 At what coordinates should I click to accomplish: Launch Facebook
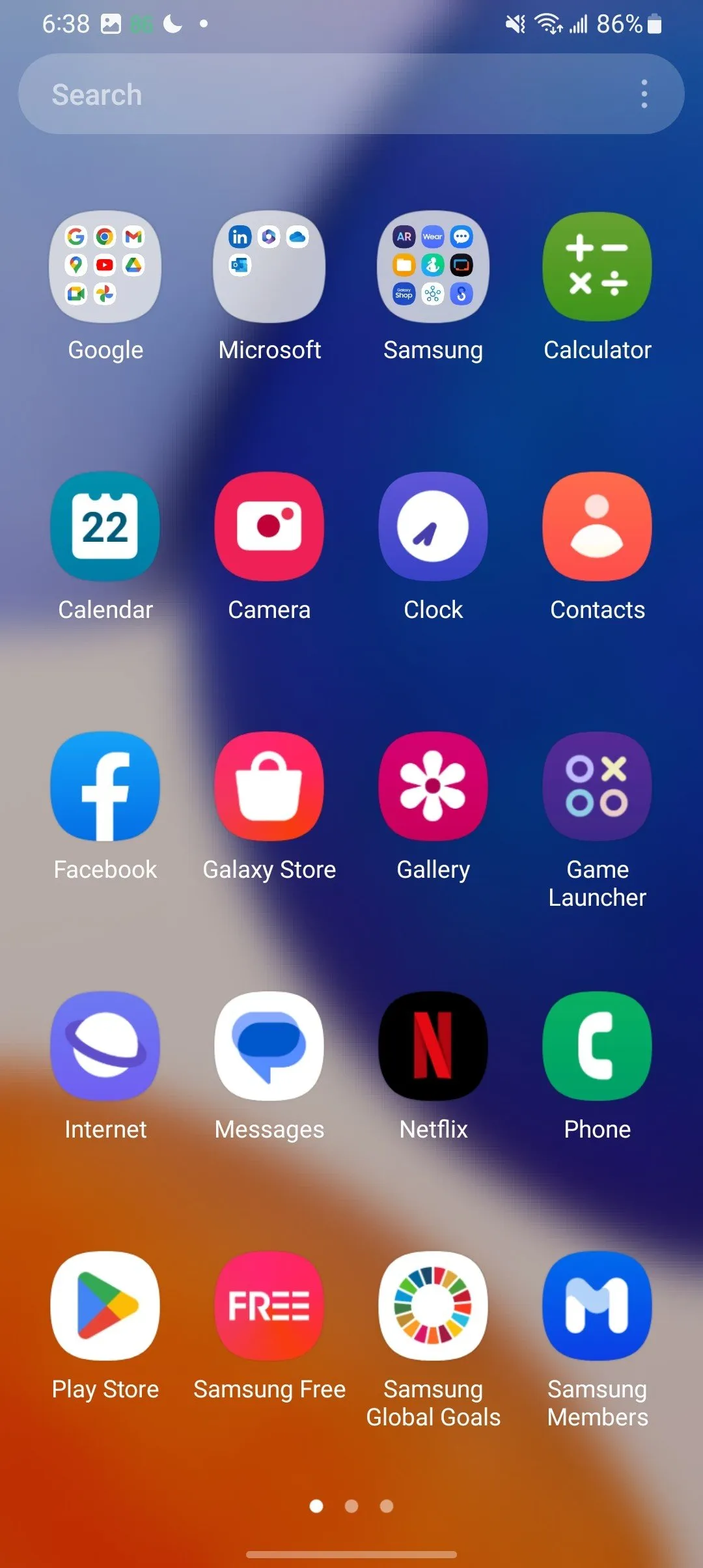click(105, 786)
